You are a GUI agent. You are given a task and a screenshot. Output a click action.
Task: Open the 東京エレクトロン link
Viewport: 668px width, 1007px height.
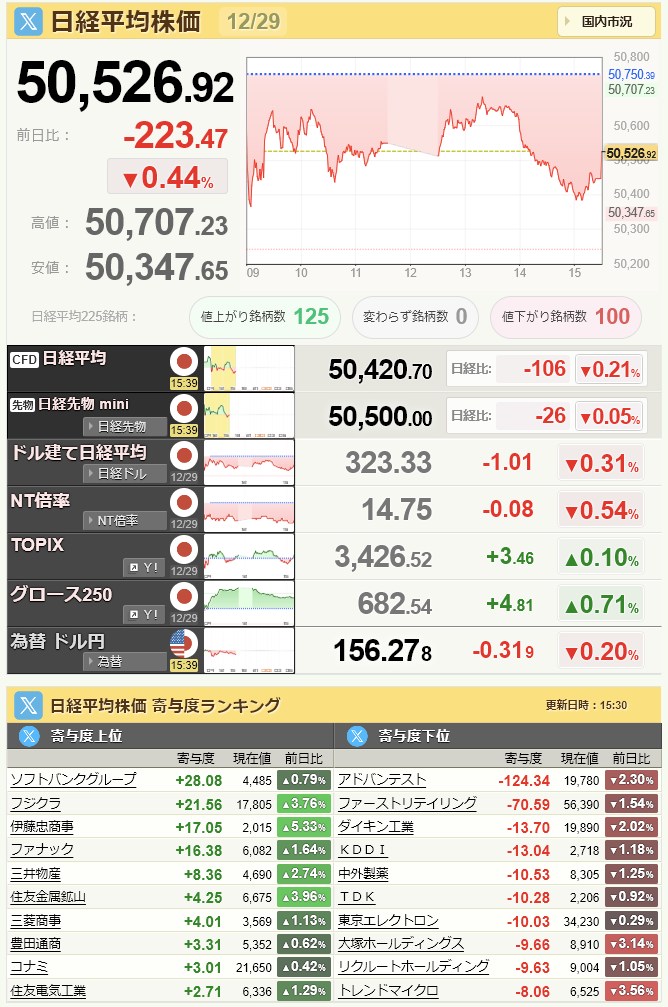pos(388,921)
